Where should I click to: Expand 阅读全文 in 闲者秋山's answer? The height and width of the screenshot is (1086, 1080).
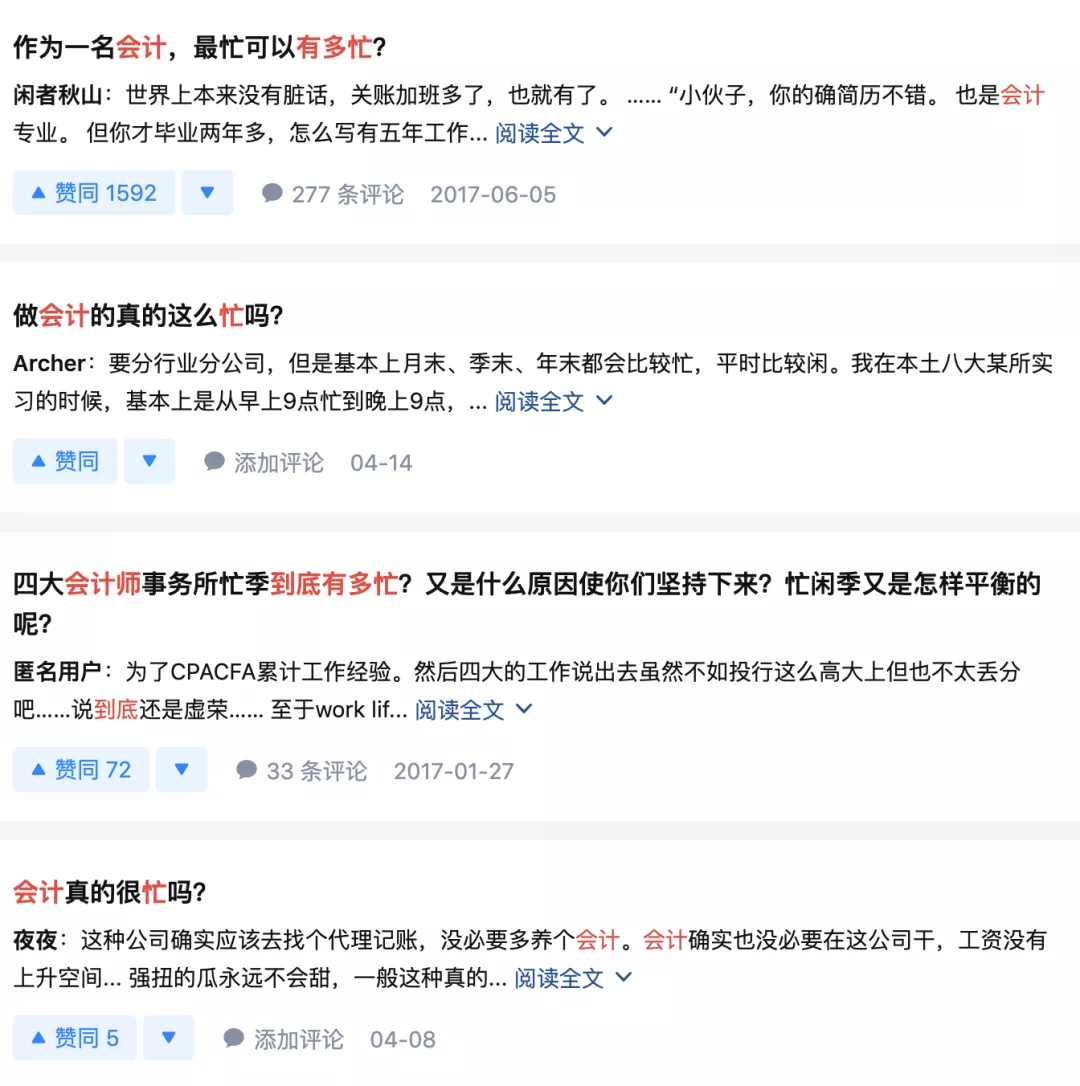pos(553,133)
